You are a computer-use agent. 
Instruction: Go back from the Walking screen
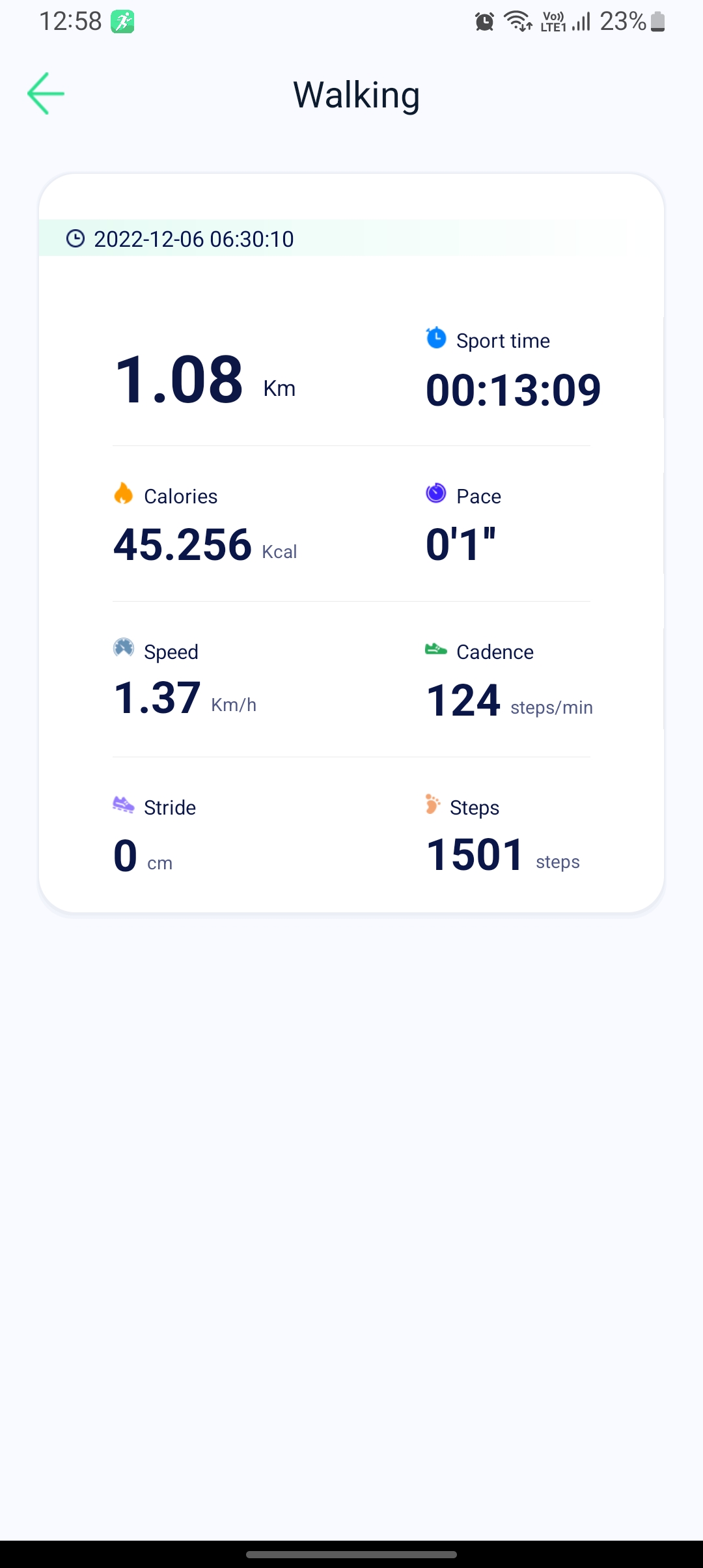click(x=46, y=94)
